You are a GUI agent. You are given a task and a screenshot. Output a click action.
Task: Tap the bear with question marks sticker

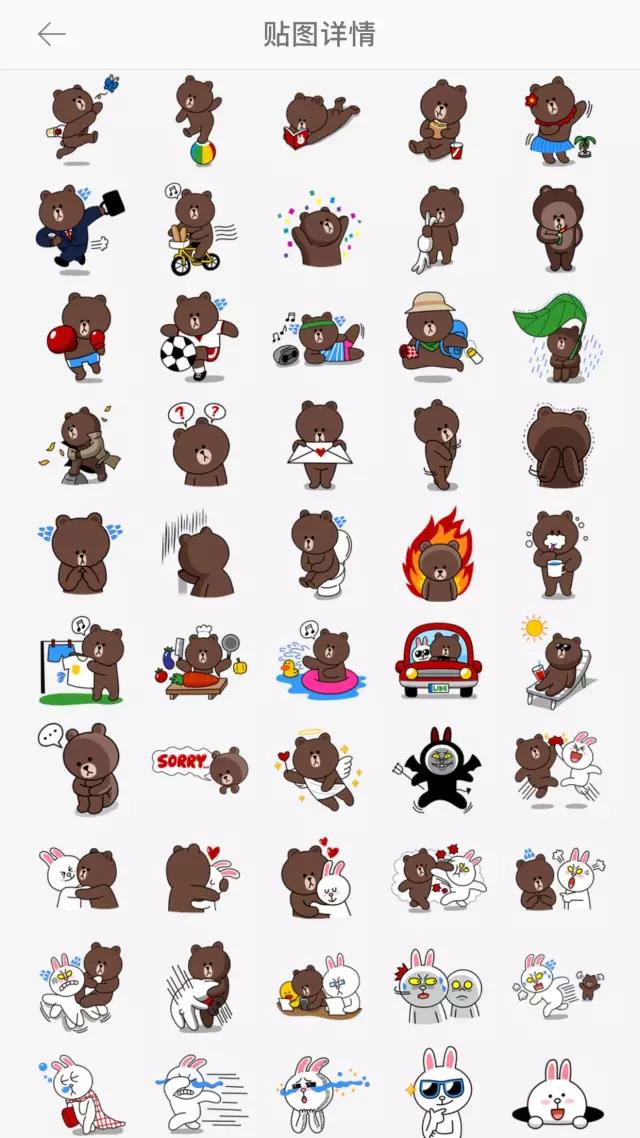pyautogui.click(x=200, y=444)
